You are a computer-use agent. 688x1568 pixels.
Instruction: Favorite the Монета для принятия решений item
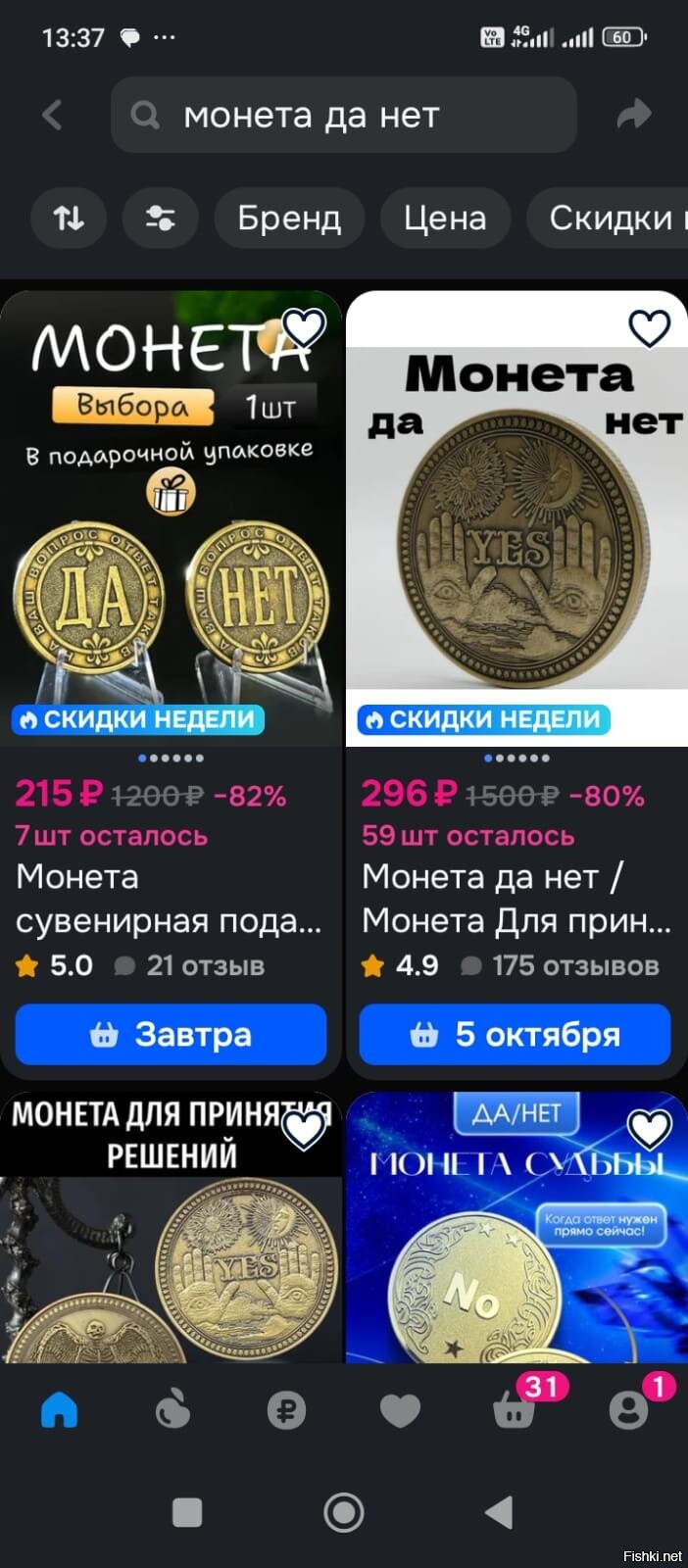point(303,1130)
